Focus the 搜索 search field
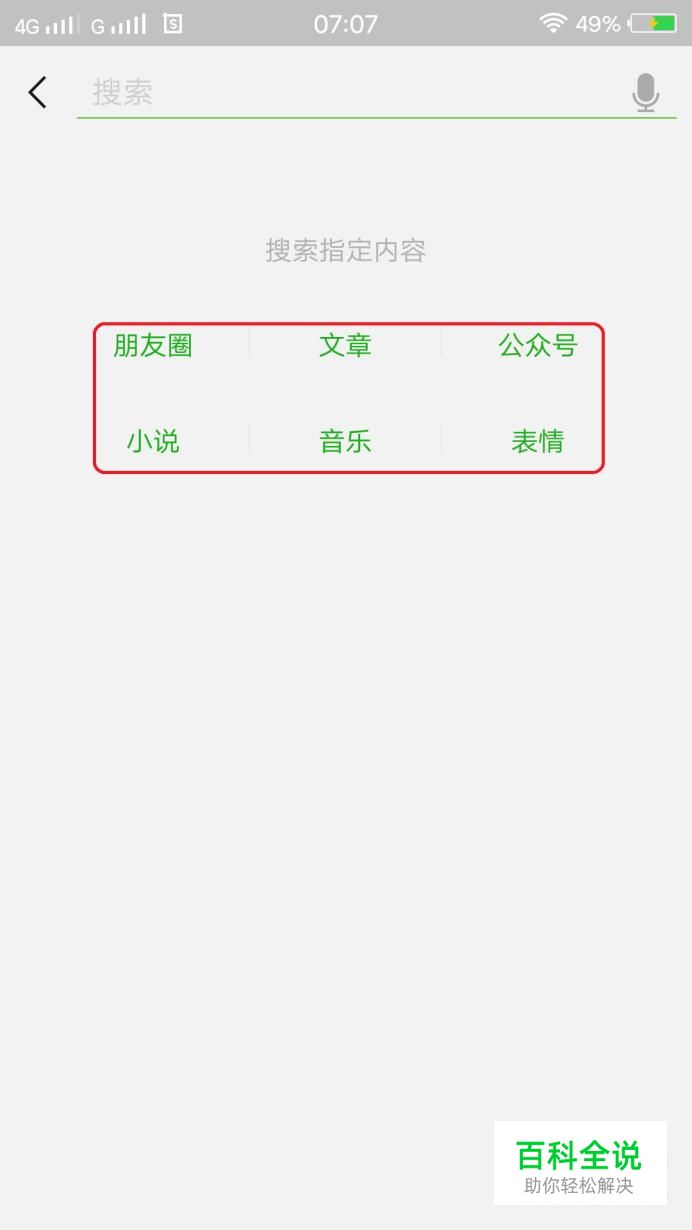Viewport: 692px width, 1230px height. 350,93
